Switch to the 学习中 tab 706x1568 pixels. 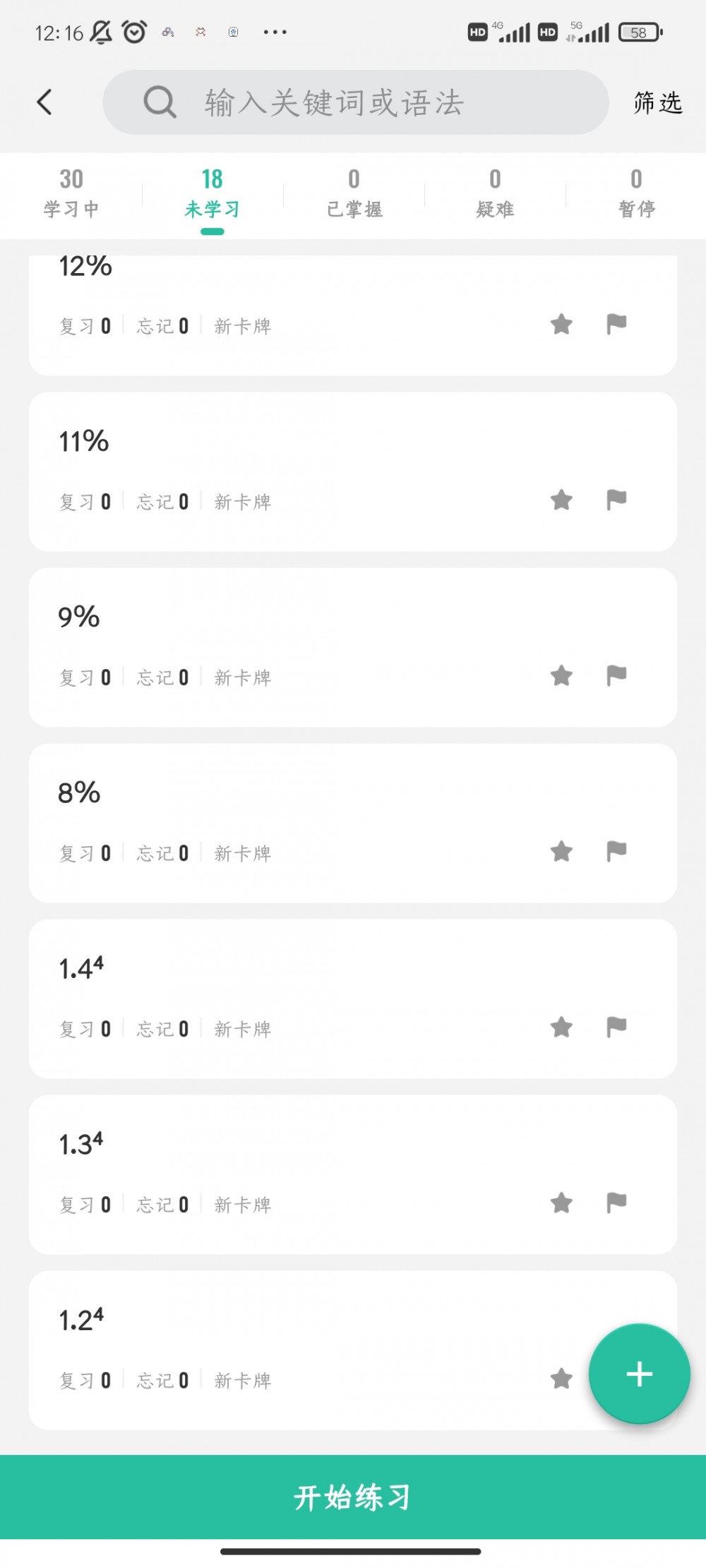coord(71,194)
